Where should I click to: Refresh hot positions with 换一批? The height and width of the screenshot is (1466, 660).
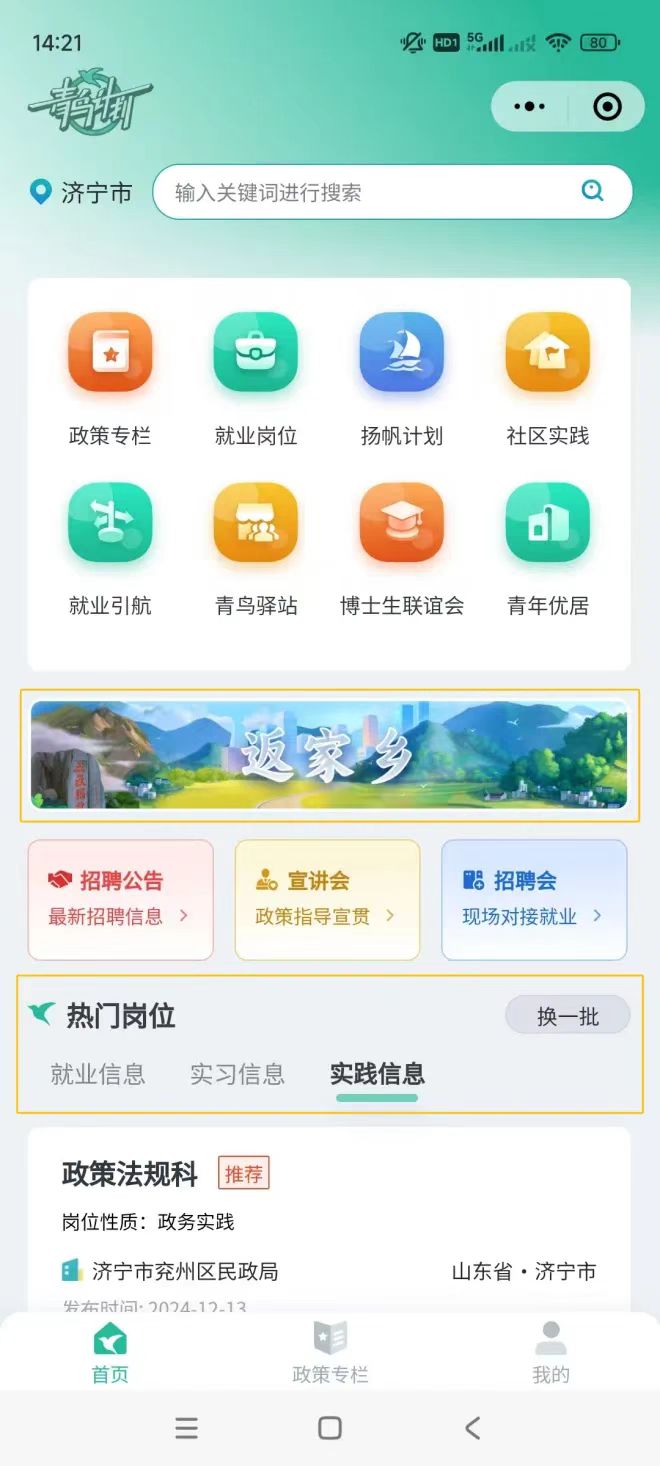coord(567,1016)
